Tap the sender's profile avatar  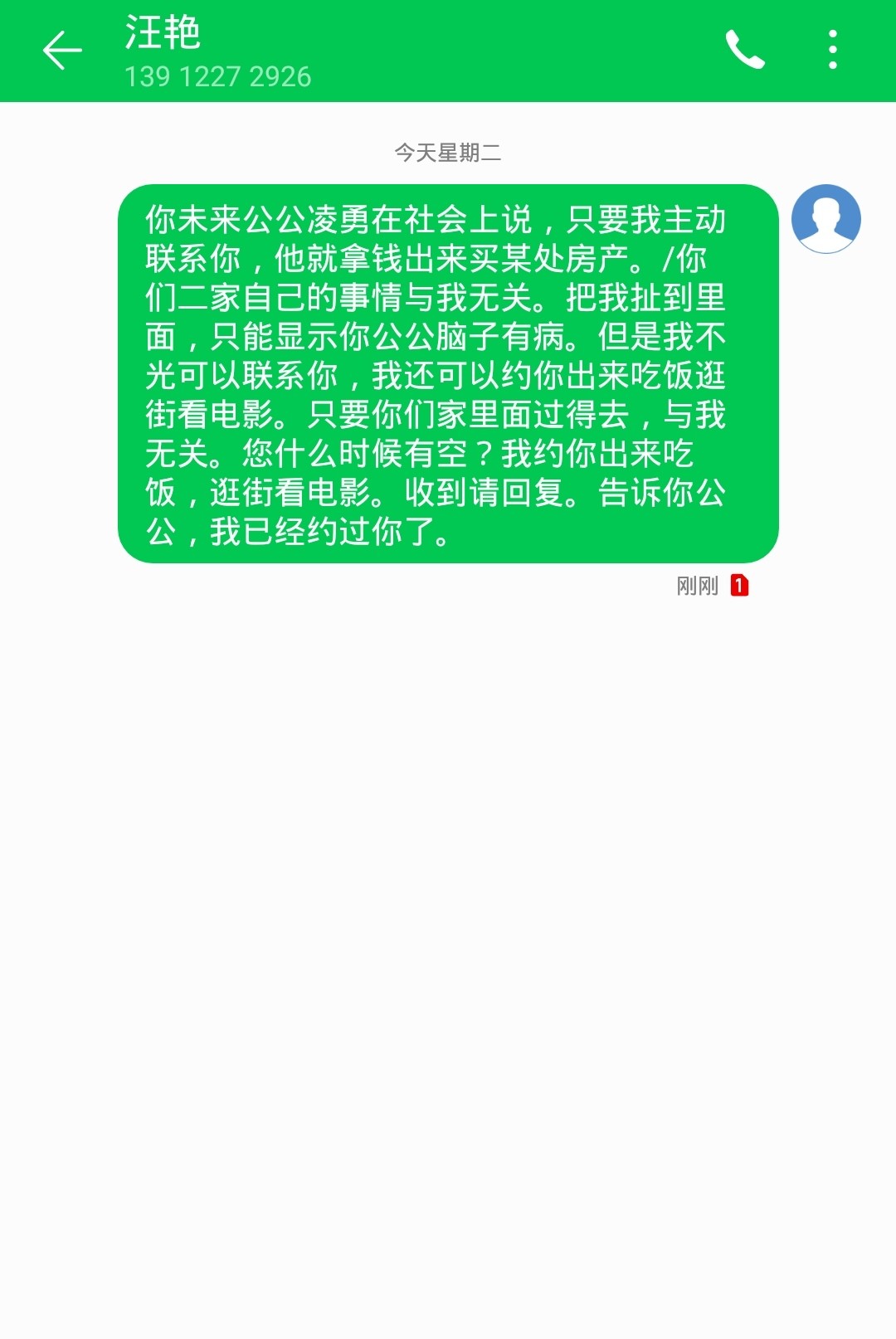(x=825, y=218)
